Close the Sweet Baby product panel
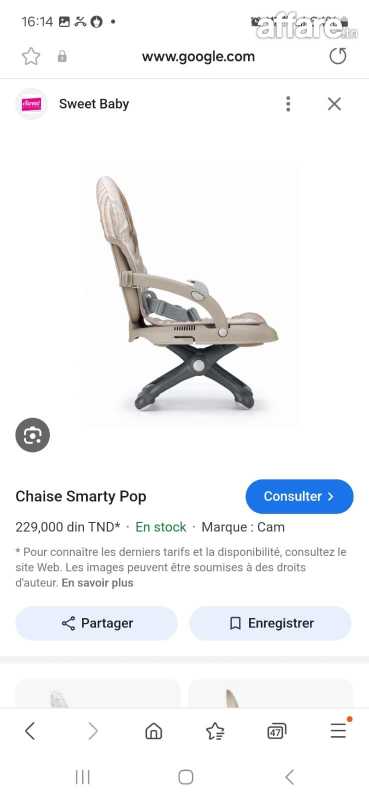 click(x=334, y=104)
